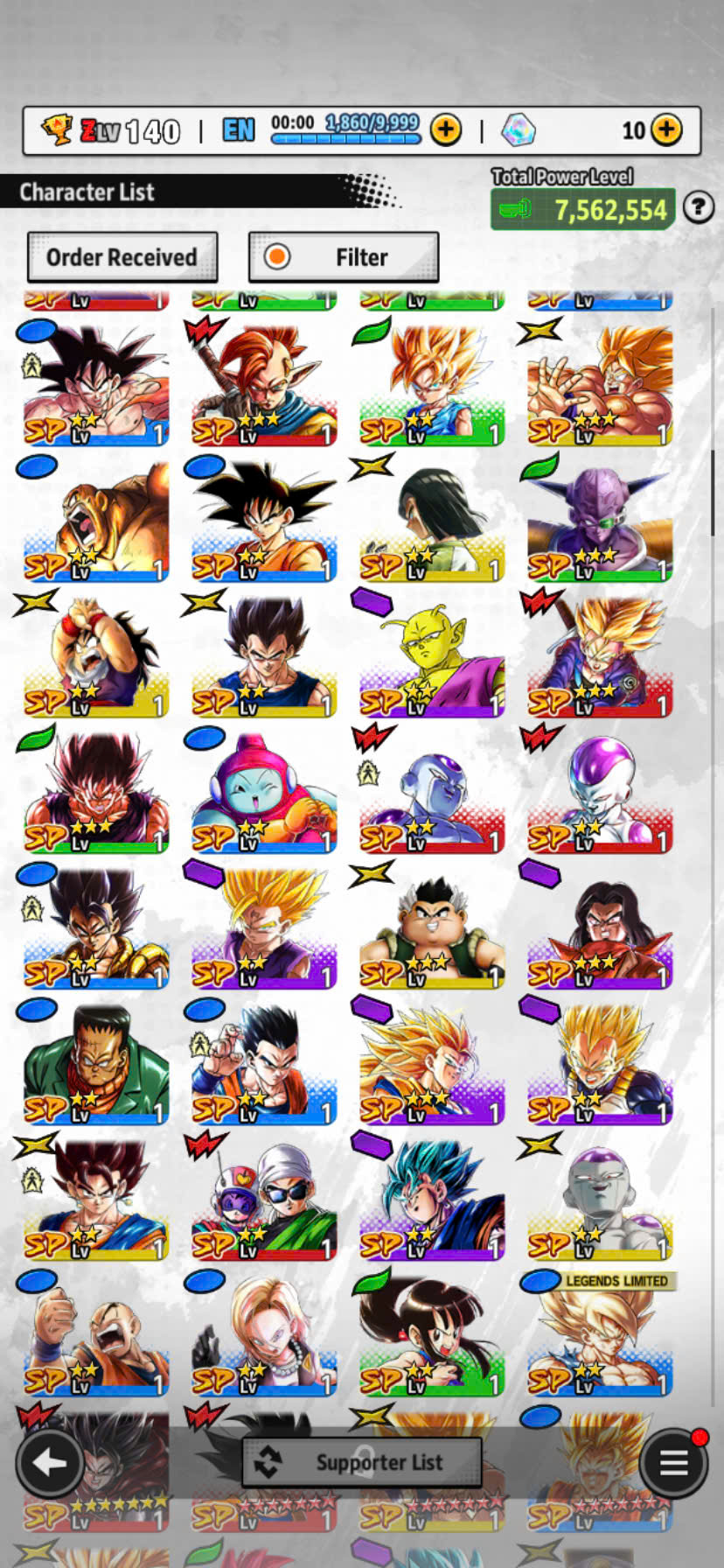The width and height of the screenshot is (724, 1568).
Task: Open the Great Saiyaman duo character card
Action: (x=264, y=1198)
